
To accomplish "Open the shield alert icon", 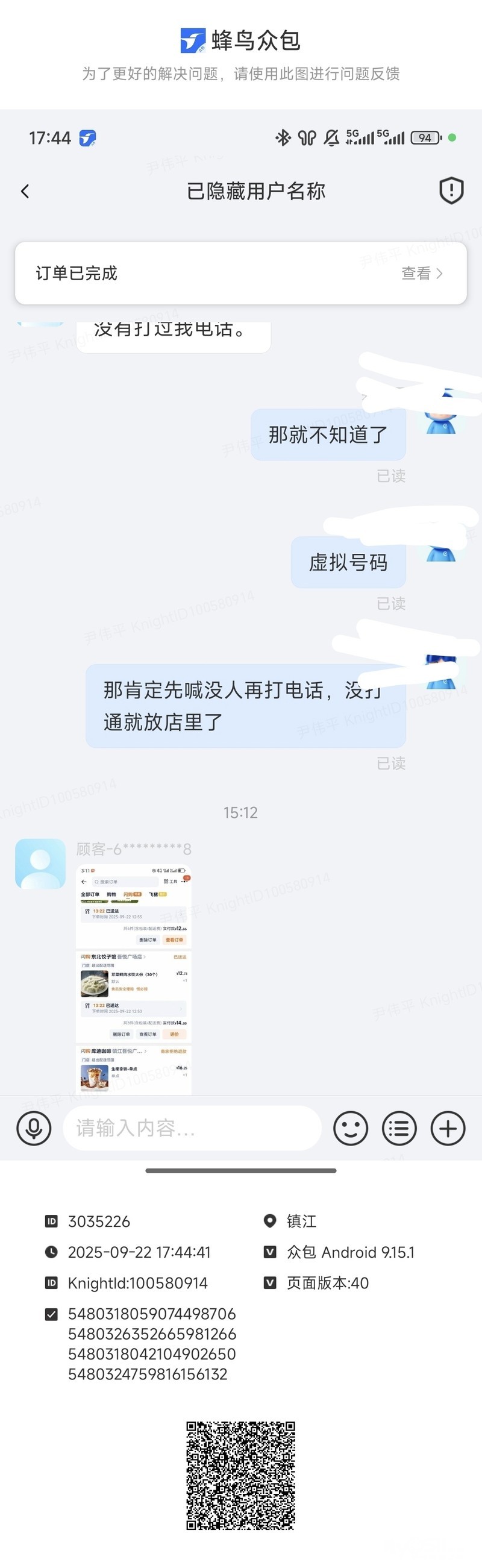I will click(451, 191).
